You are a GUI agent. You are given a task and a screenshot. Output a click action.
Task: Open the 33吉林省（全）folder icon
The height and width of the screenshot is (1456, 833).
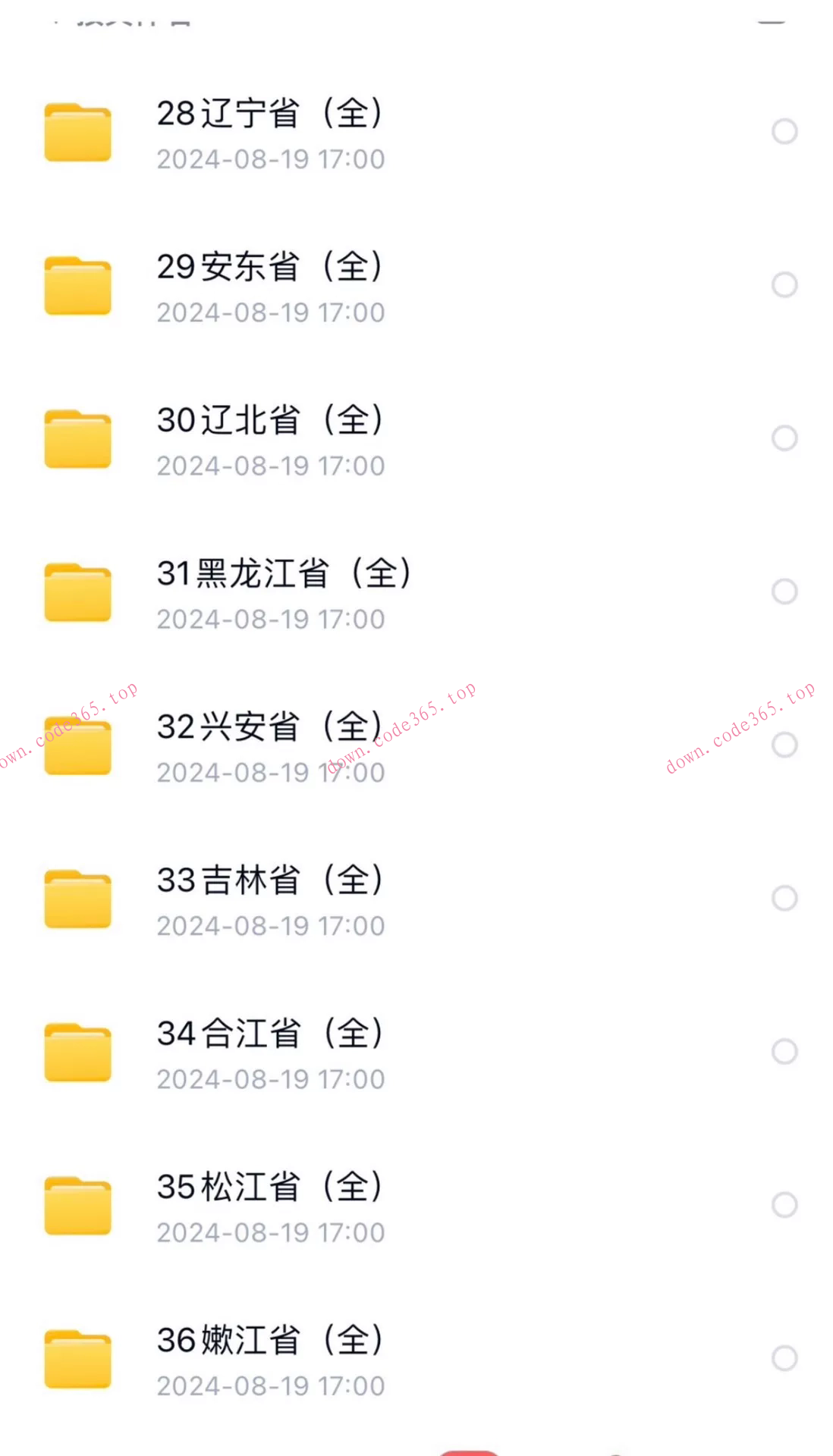77,899
